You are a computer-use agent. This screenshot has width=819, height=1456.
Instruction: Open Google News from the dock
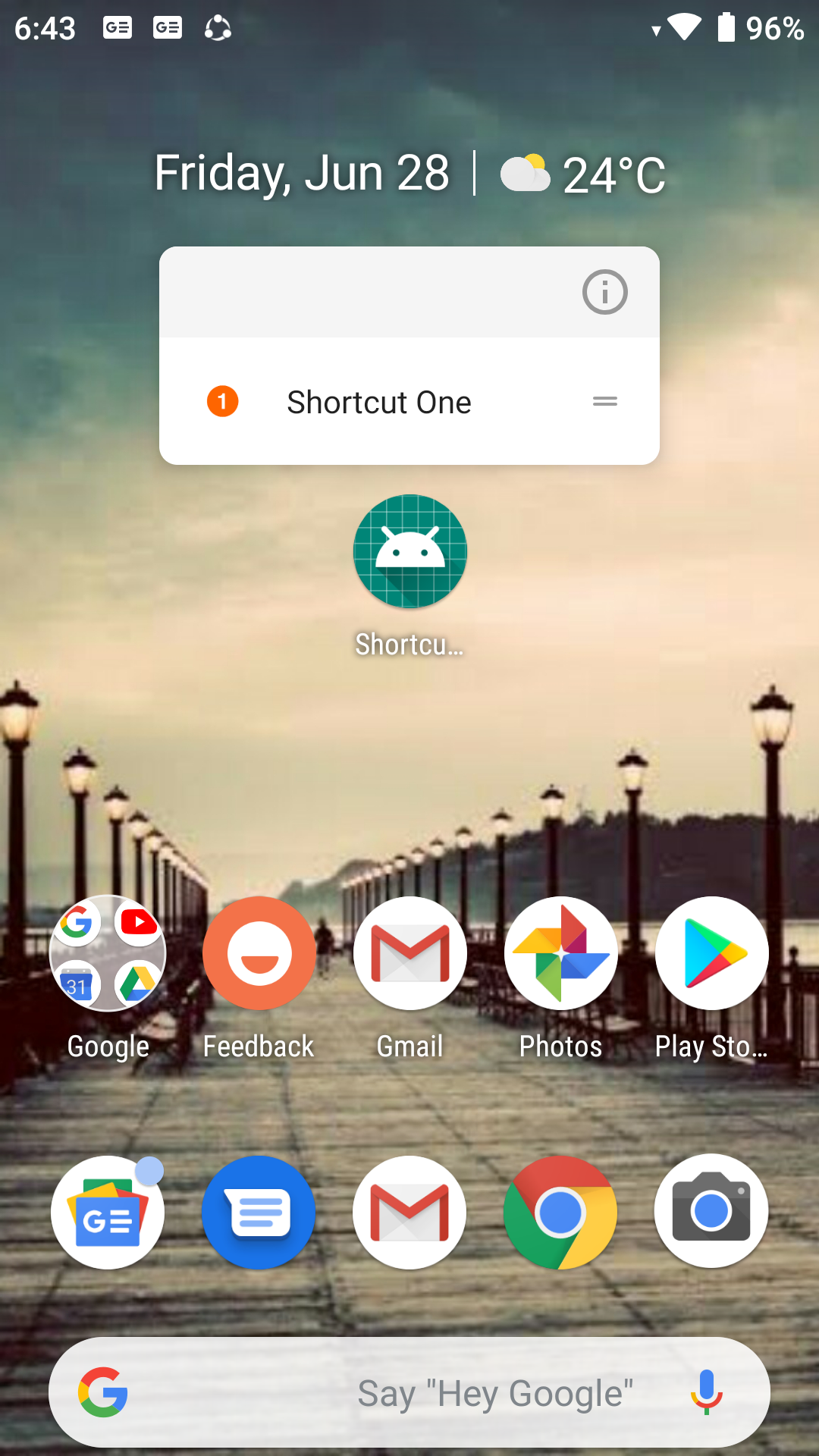(x=108, y=1211)
